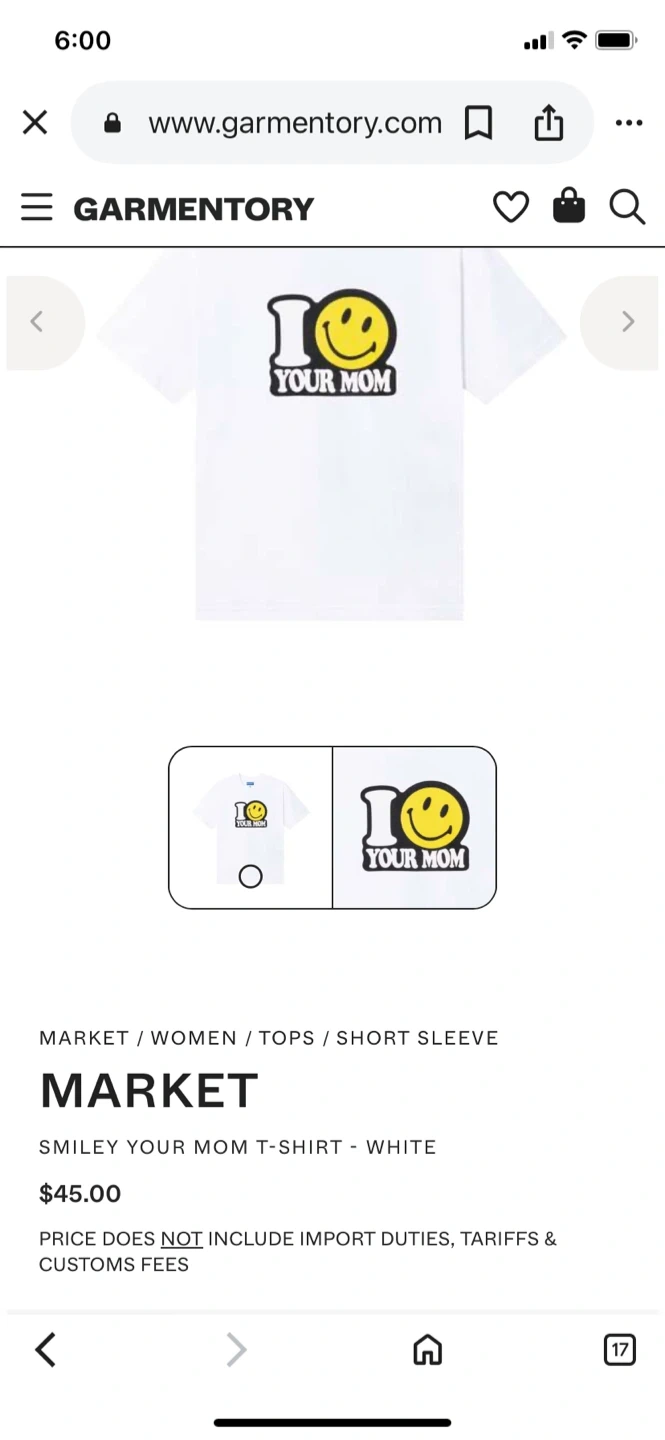The width and height of the screenshot is (665, 1440).
Task: Share this page link
Action: [x=548, y=123]
